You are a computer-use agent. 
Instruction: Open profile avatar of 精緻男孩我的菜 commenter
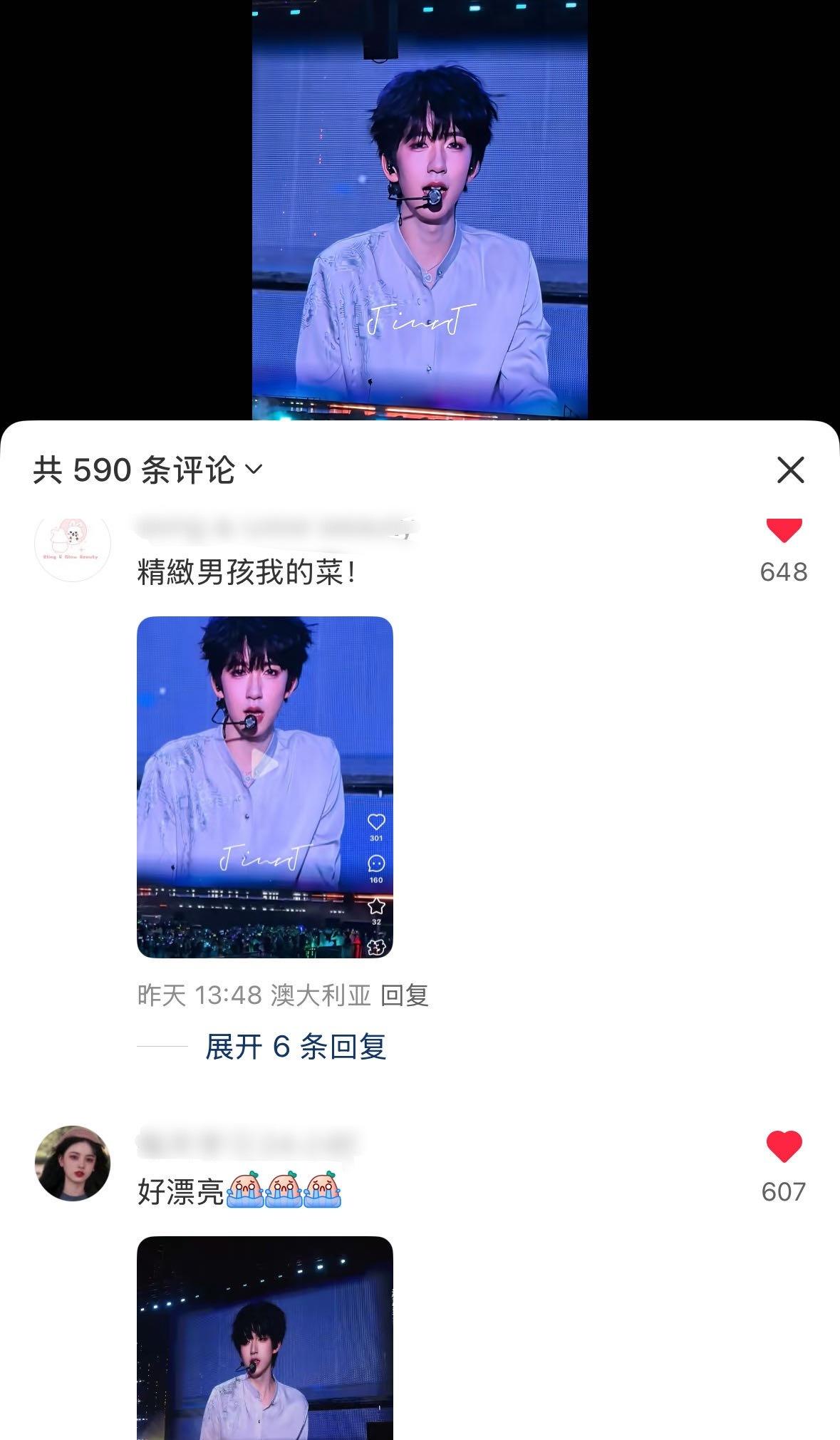(x=73, y=545)
